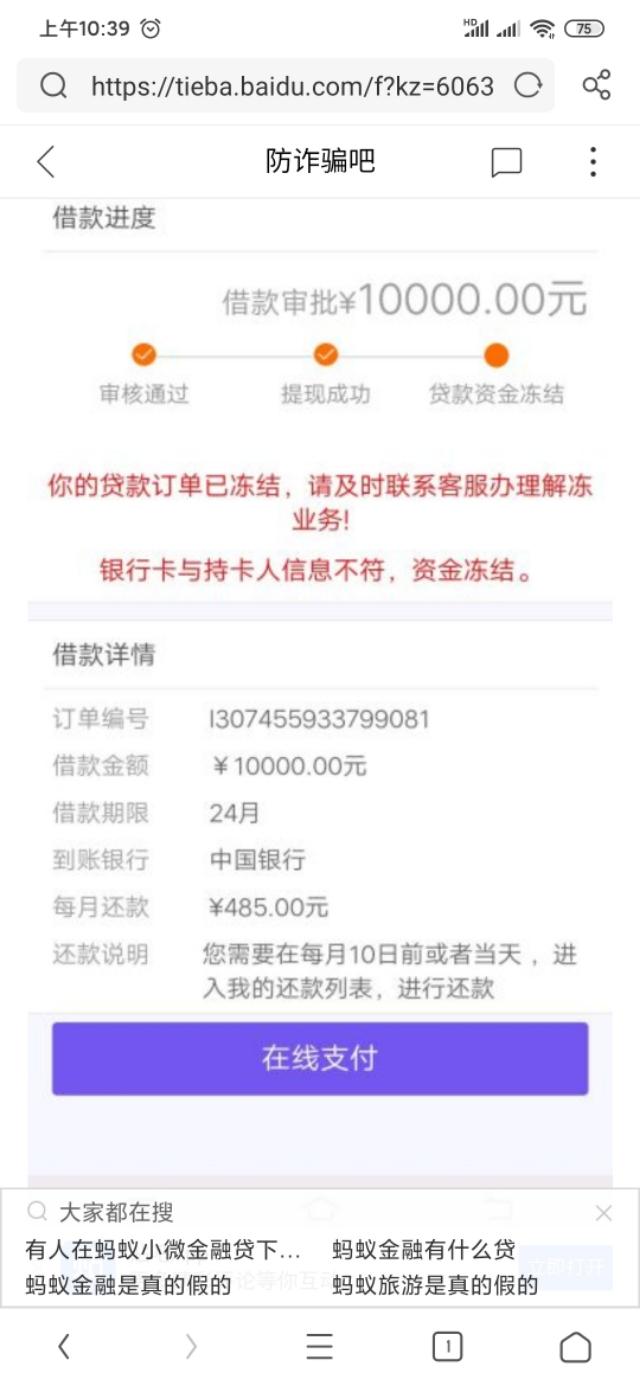The height and width of the screenshot is (1386, 640).
Task: Open the browser hamburger menu
Action: (x=320, y=1347)
